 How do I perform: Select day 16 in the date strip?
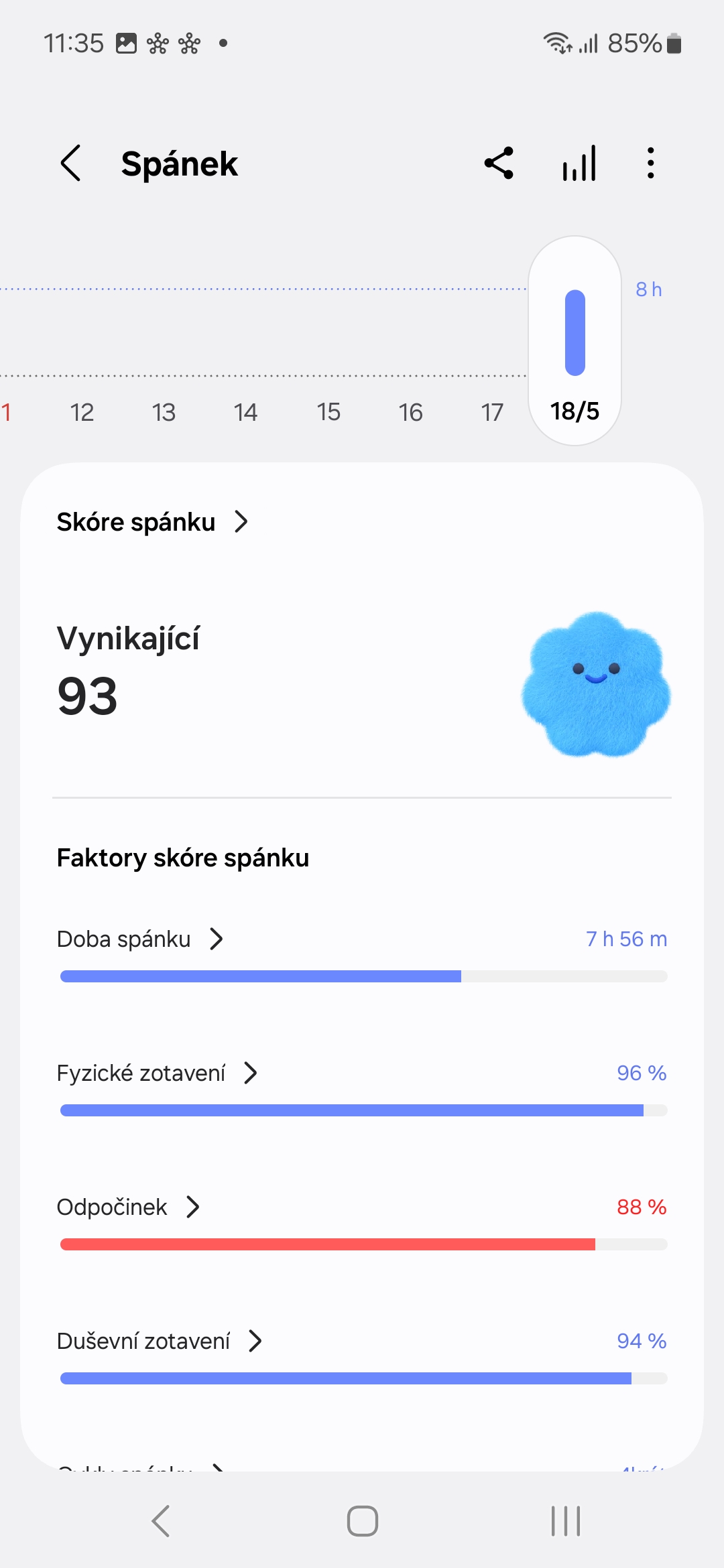click(410, 412)
